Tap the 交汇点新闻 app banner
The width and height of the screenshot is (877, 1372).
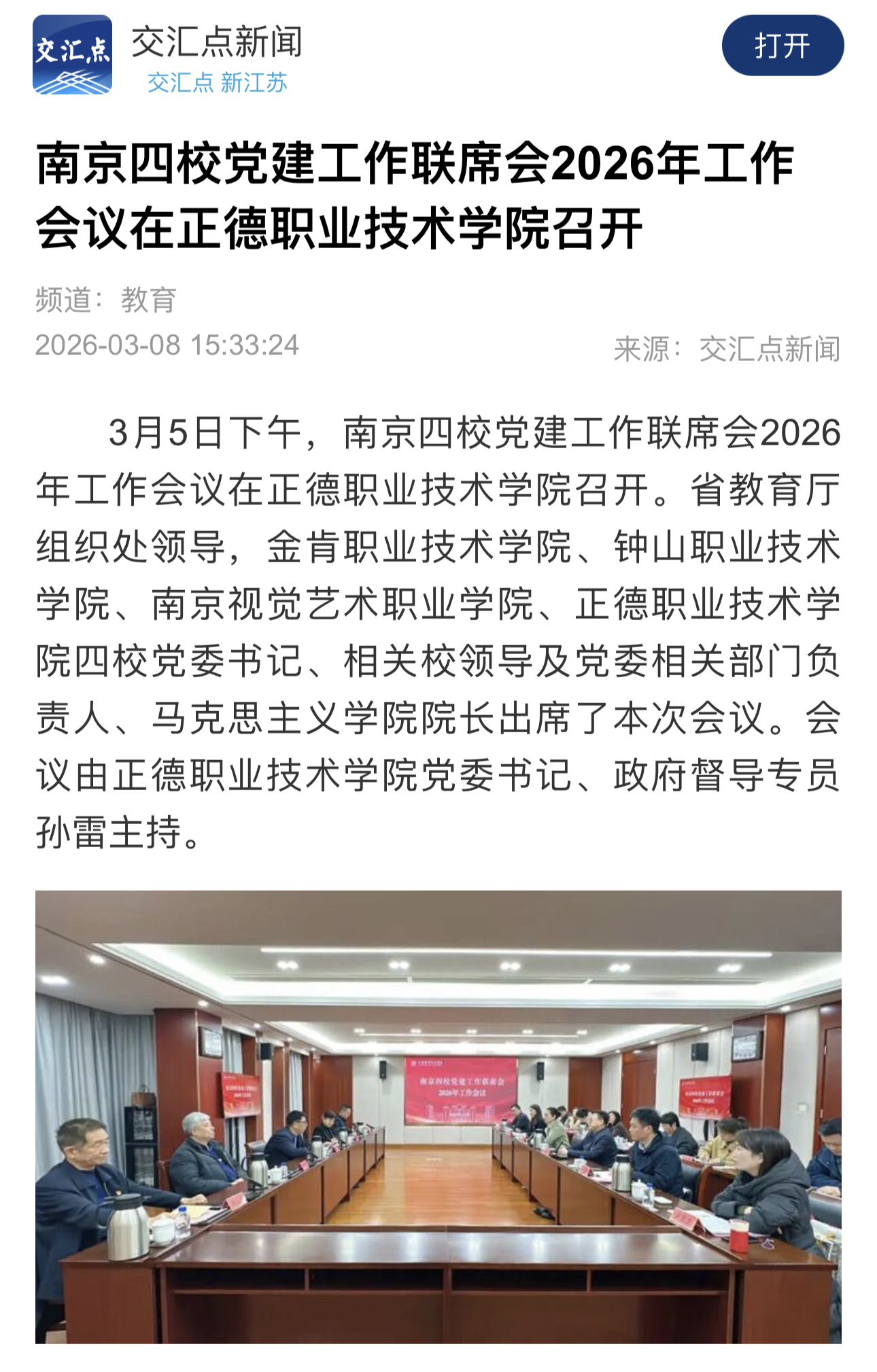[216, 56]
